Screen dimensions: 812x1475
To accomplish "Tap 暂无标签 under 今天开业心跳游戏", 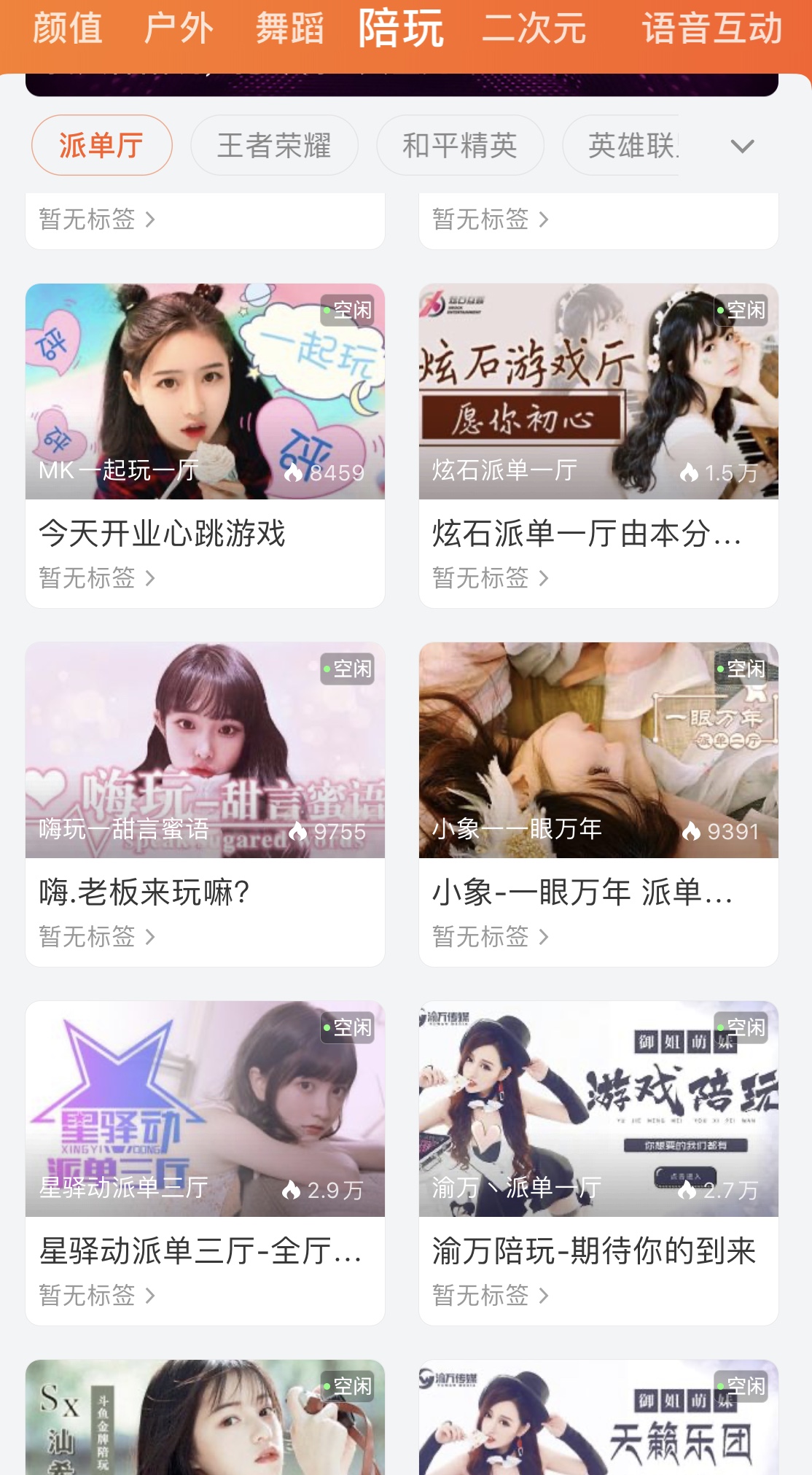I will (x=96, y=578).
